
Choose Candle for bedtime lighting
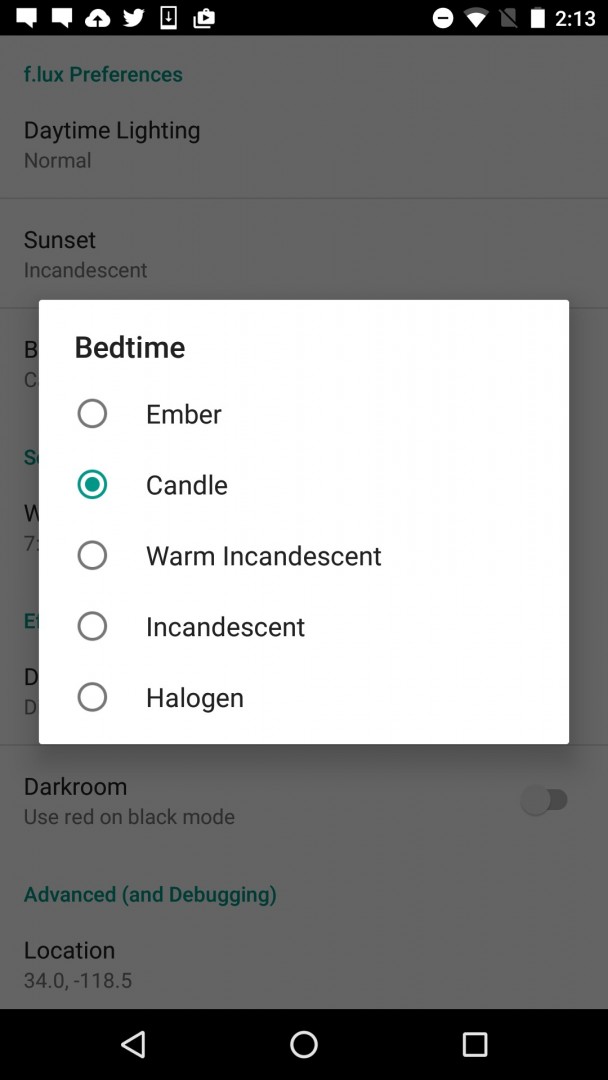point(92,484)
